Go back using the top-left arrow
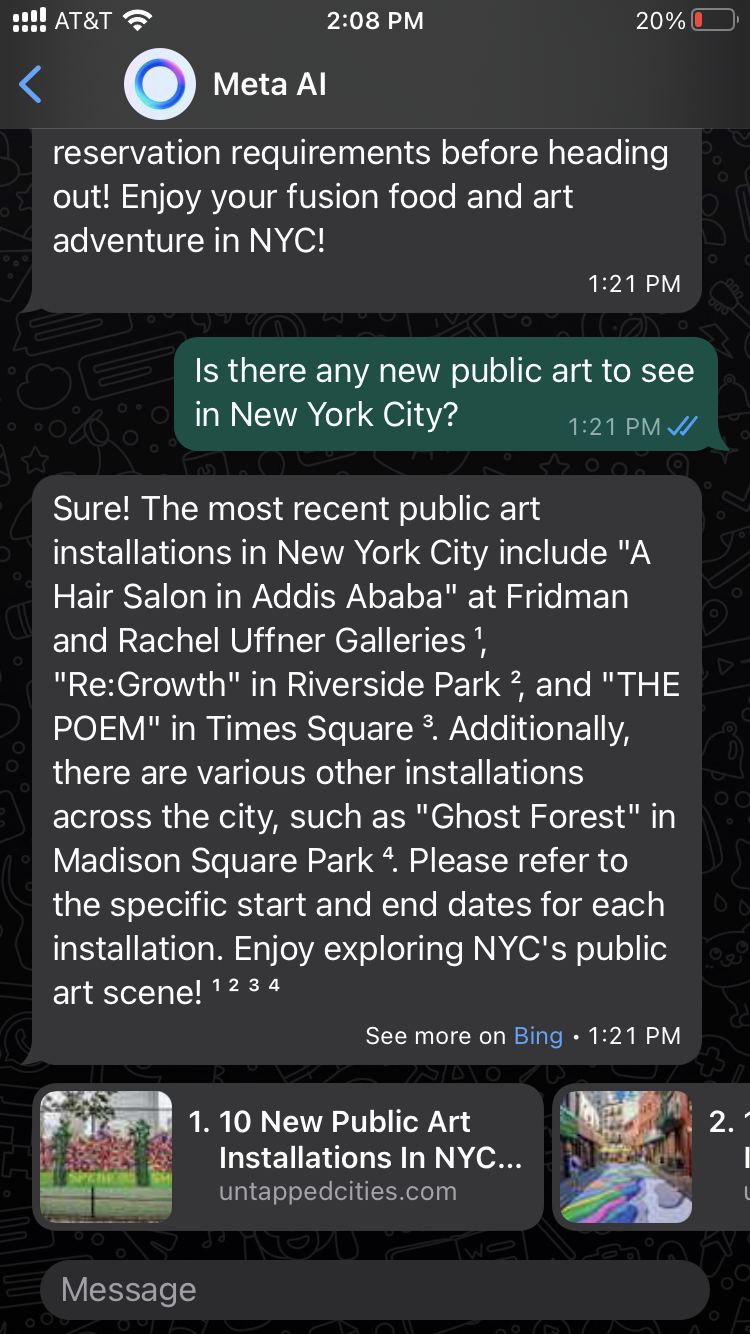 pyautogui.click(x=31, y=85)
